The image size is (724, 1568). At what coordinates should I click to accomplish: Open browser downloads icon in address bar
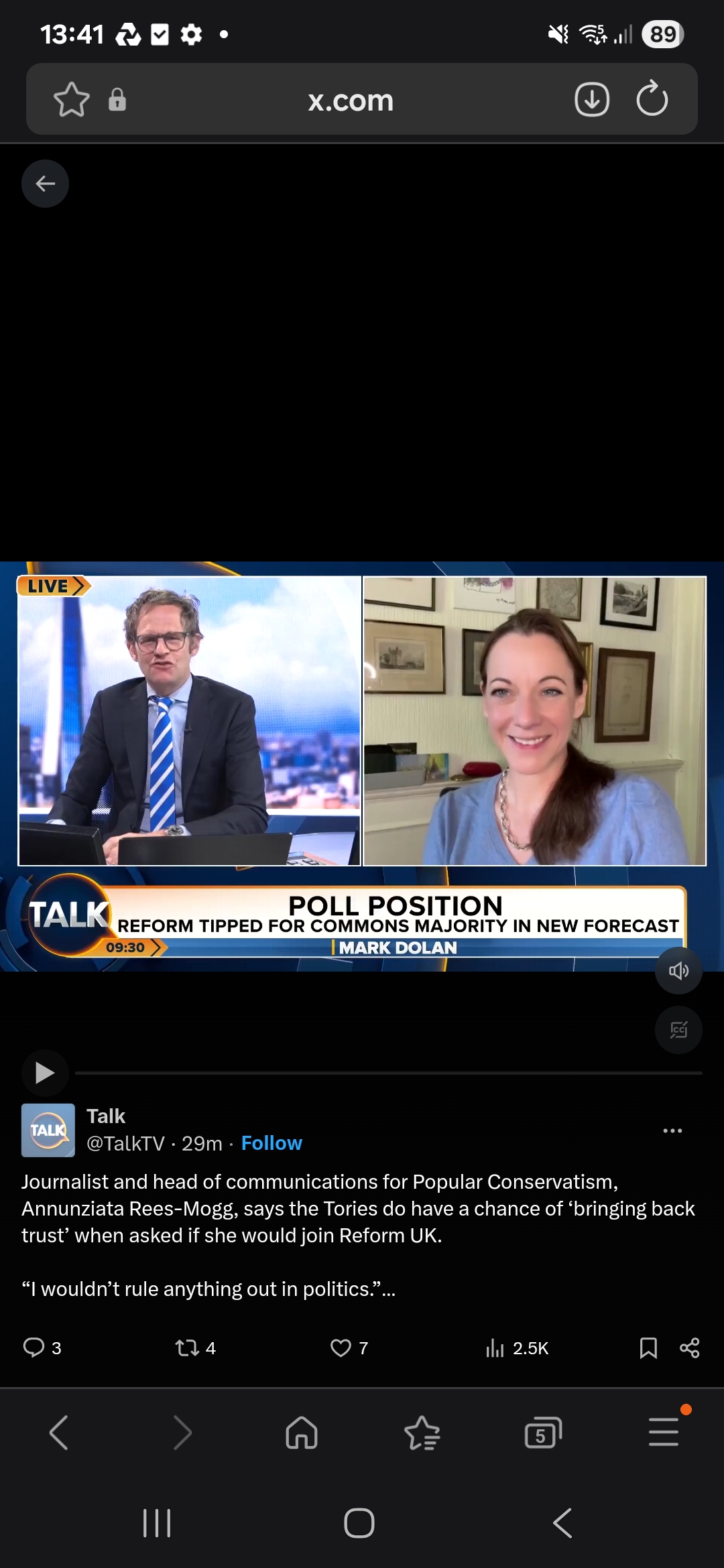pyautogui.click(x=592, y=100)
